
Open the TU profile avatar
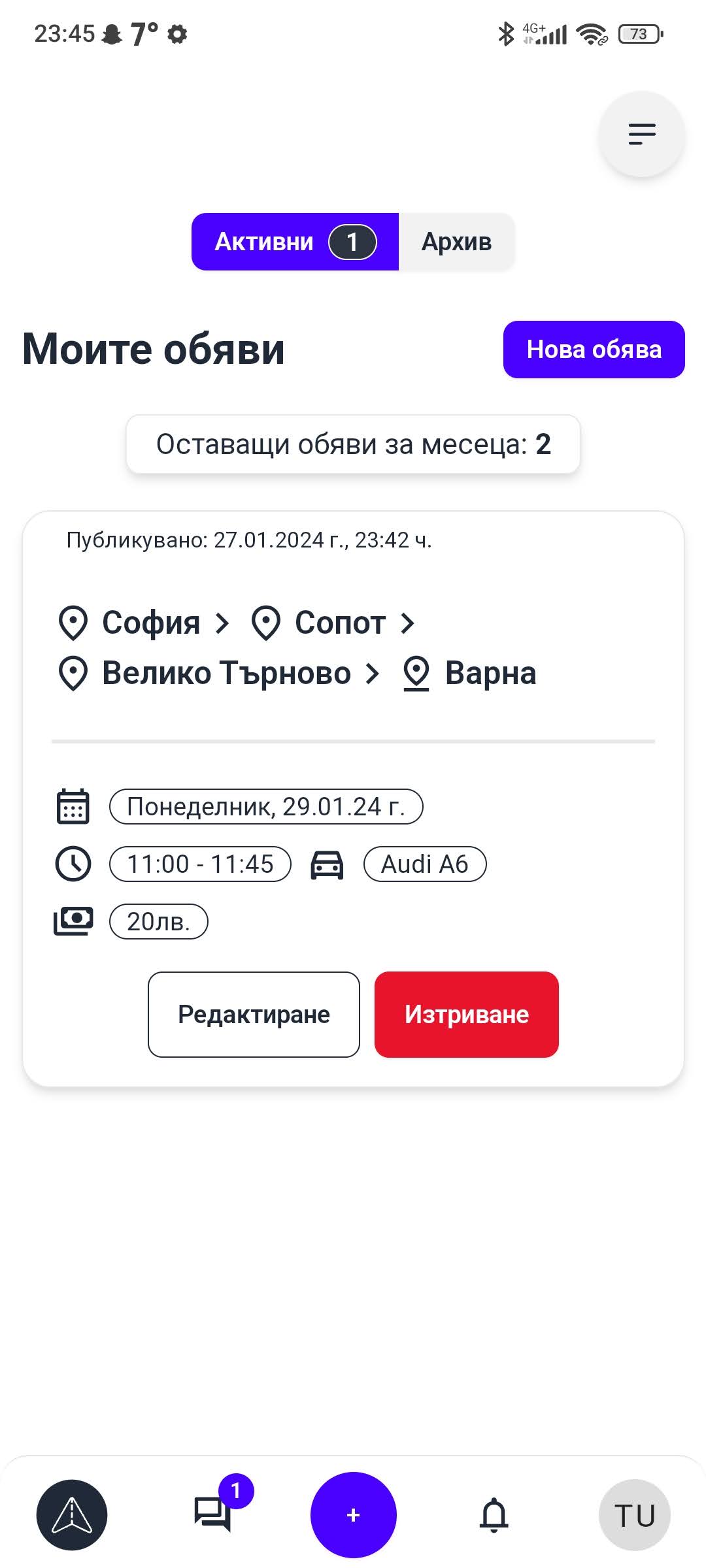pos(634,1514)
